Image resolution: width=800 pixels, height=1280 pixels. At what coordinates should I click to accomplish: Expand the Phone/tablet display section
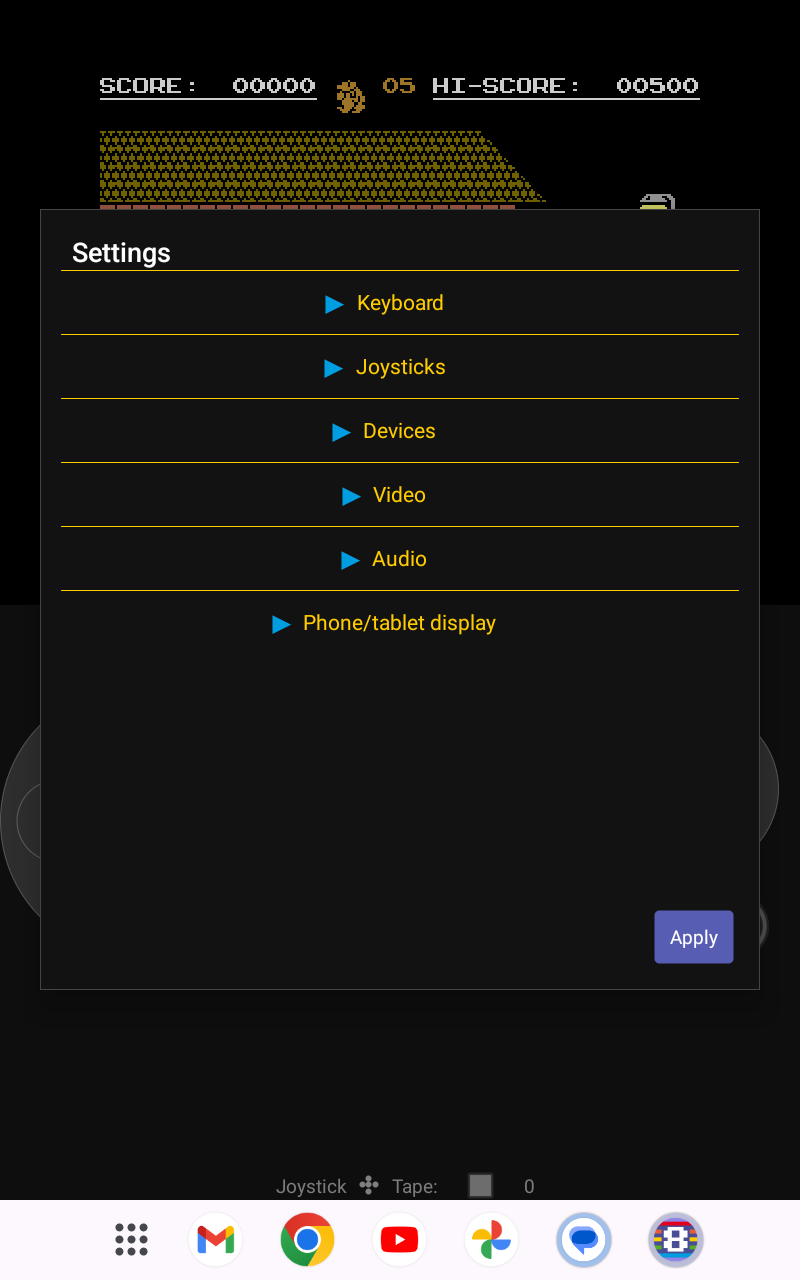pyautogui.click(x=400, y=623)
